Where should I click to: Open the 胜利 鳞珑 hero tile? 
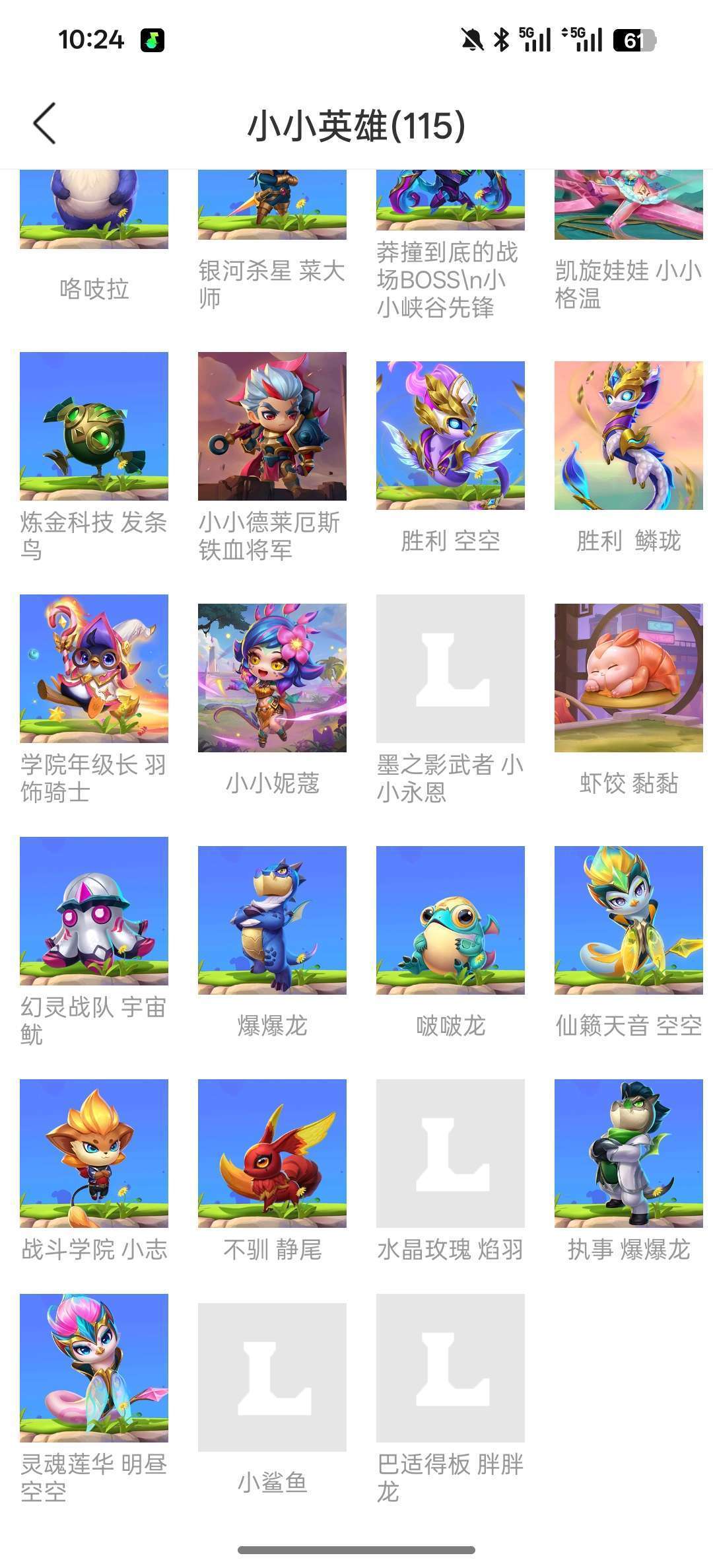click(x=628, y=435)
